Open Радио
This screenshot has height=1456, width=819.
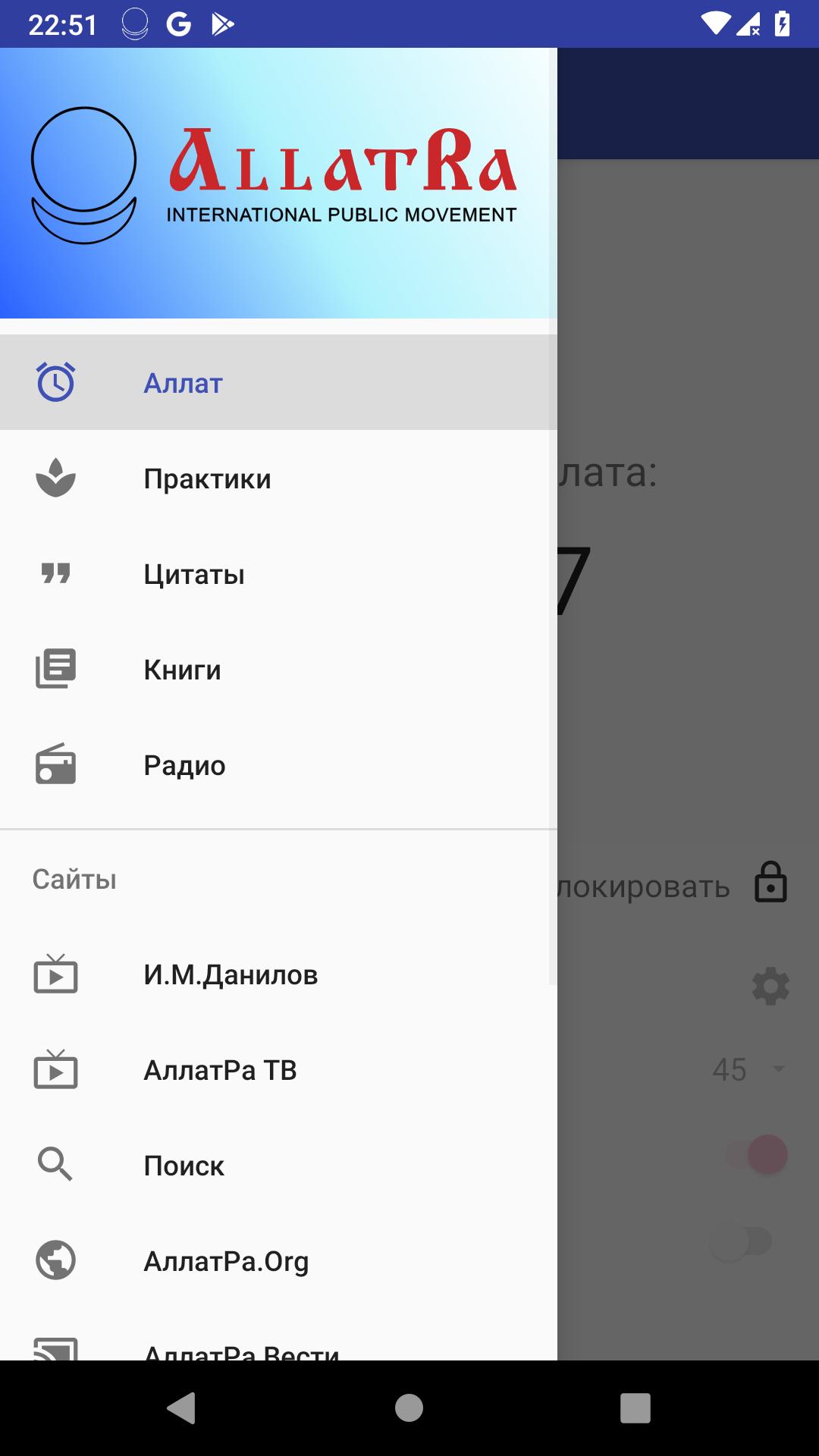click(x=278, y=765)
